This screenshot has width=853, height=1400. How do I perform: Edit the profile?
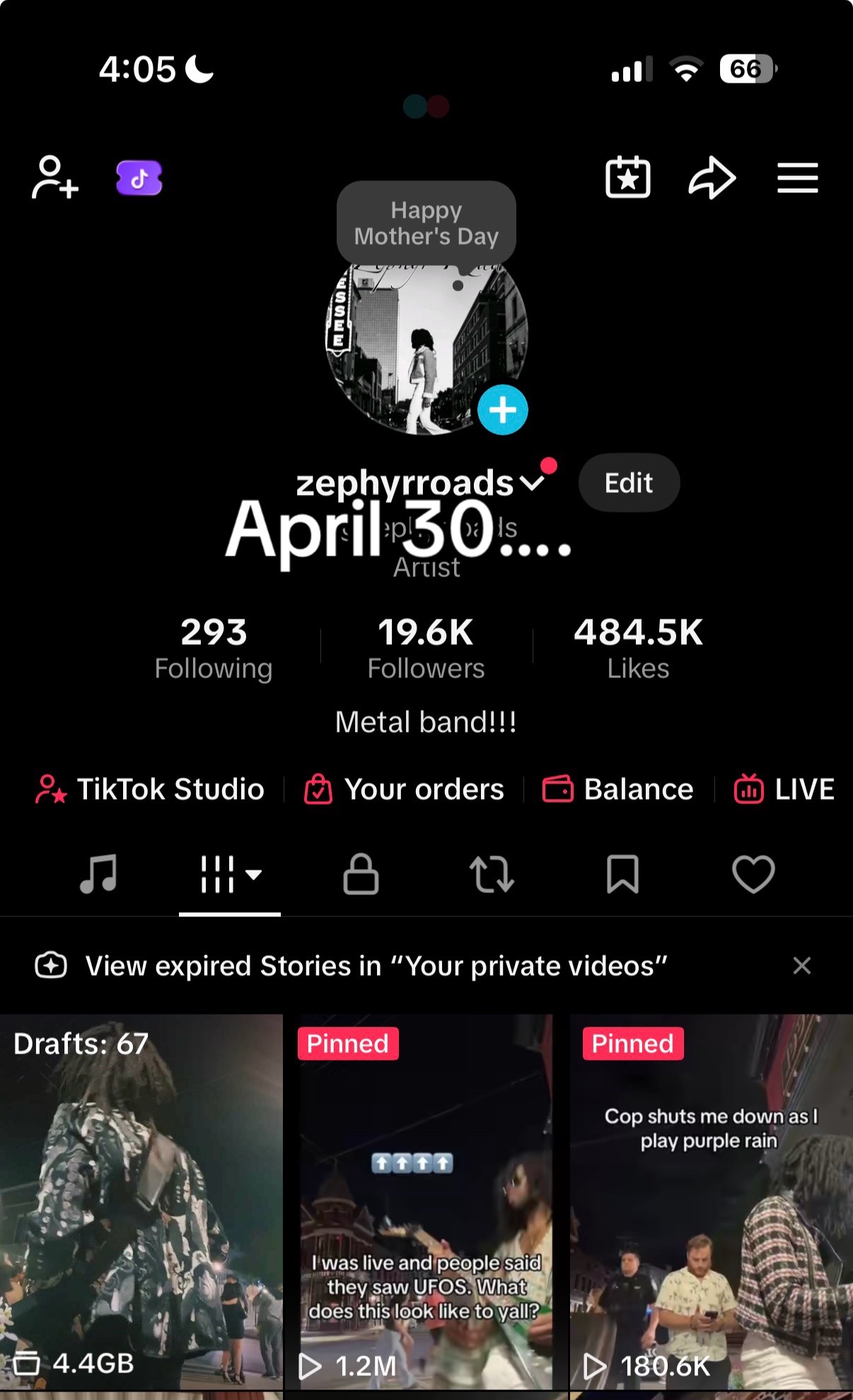tap(629, 483)
